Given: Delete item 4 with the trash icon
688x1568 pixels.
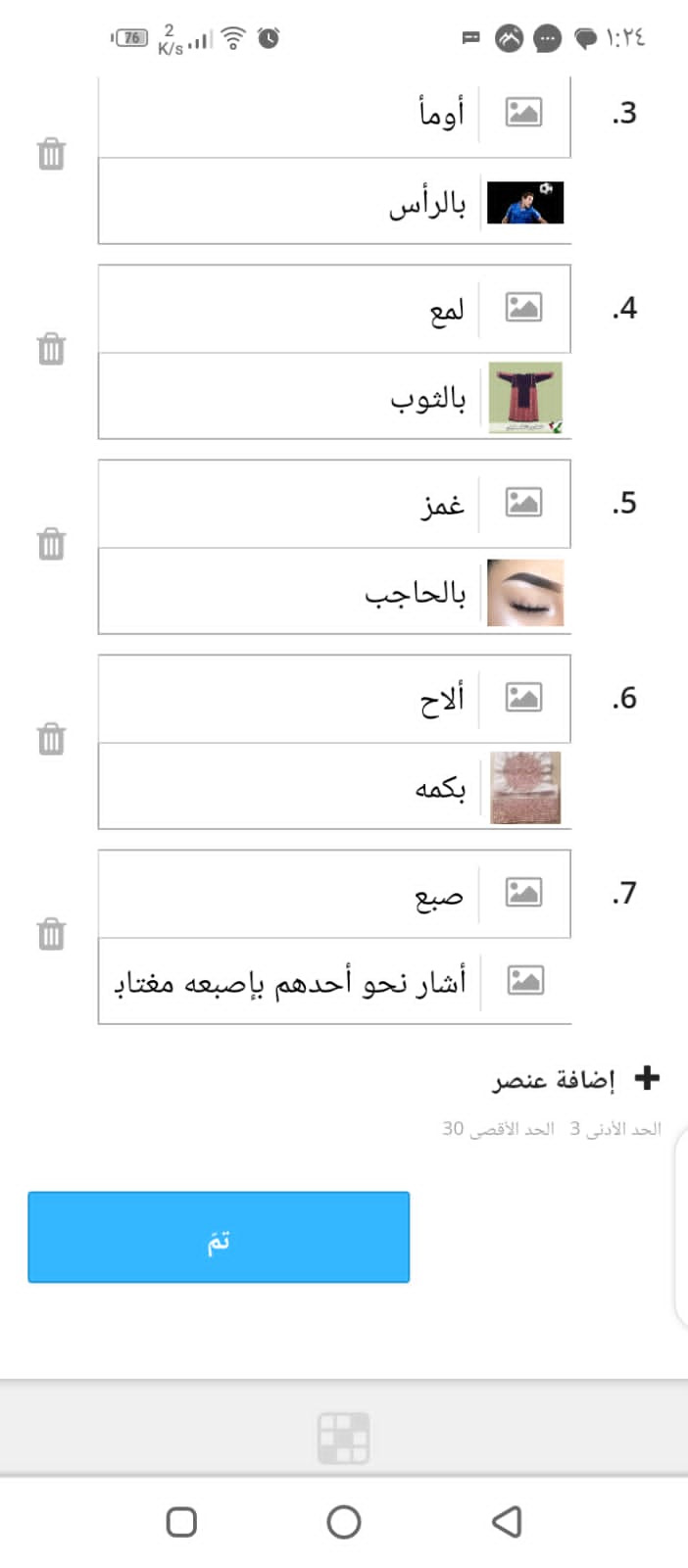Looking at the screenshot, I should coord(51,349).
